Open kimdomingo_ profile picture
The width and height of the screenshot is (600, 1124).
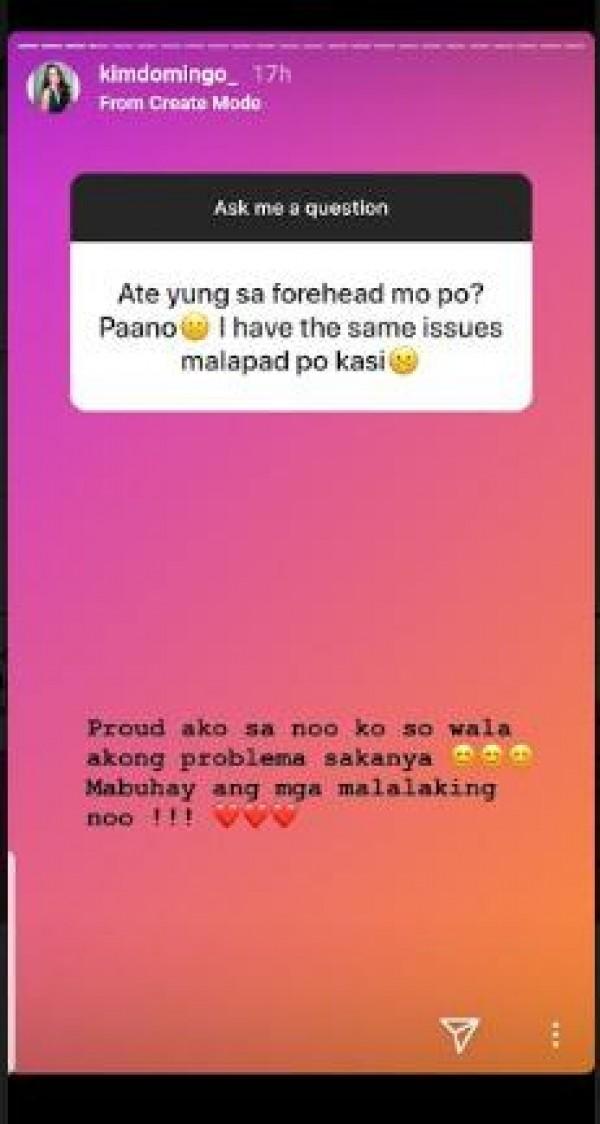[x=53, y=87]
